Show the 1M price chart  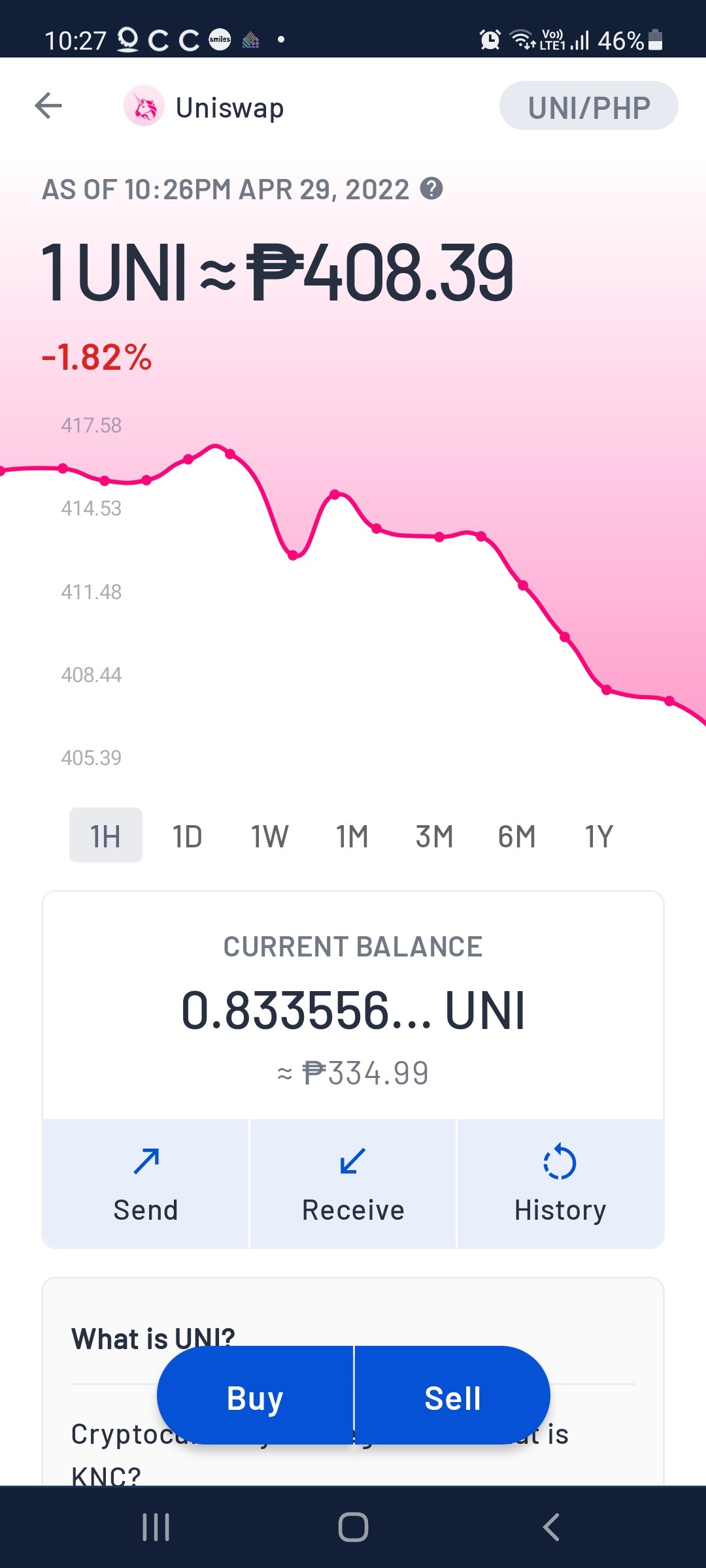pyautogui.click(x=352, y=835)
